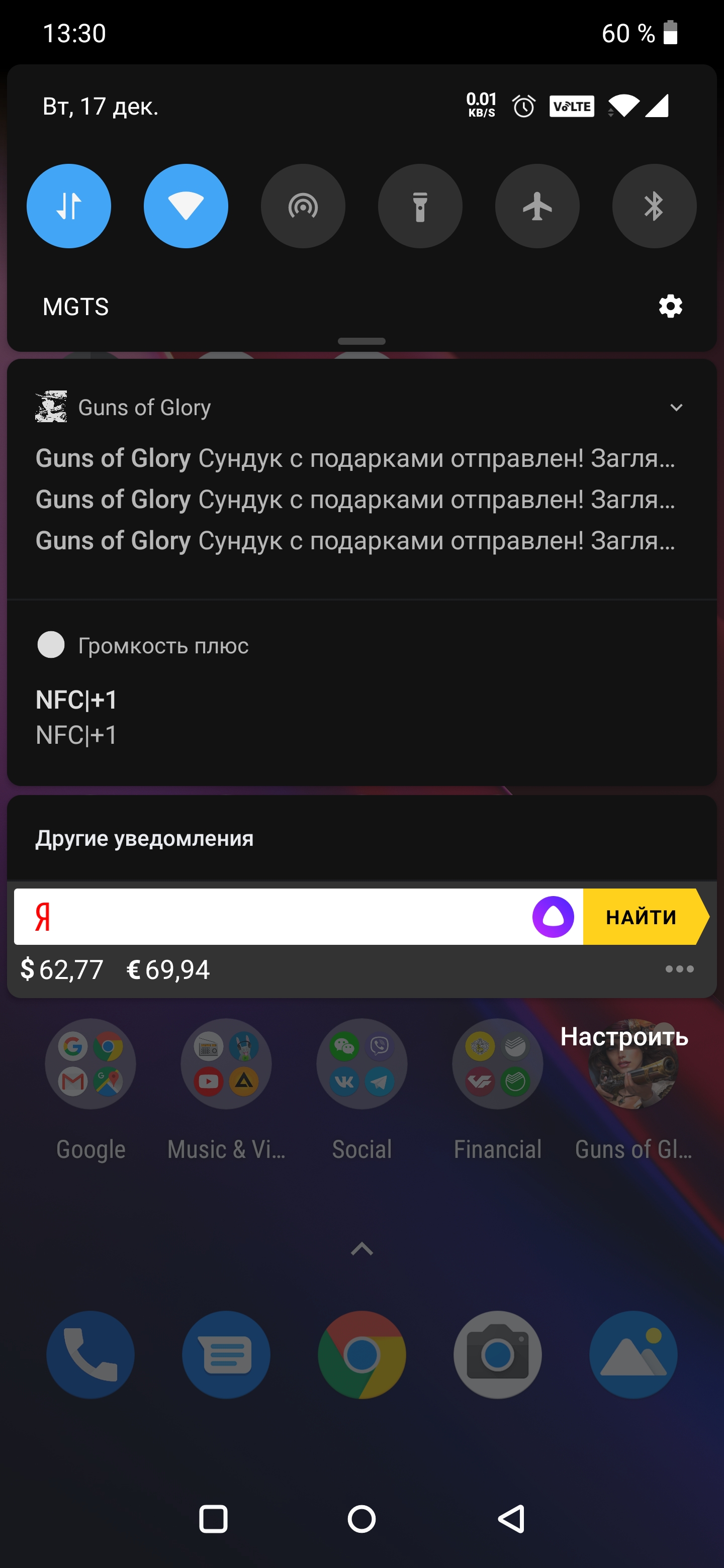Open the Другие уведомления section
The width and height of the screenshot is (724, 1568).
[144, 838]
